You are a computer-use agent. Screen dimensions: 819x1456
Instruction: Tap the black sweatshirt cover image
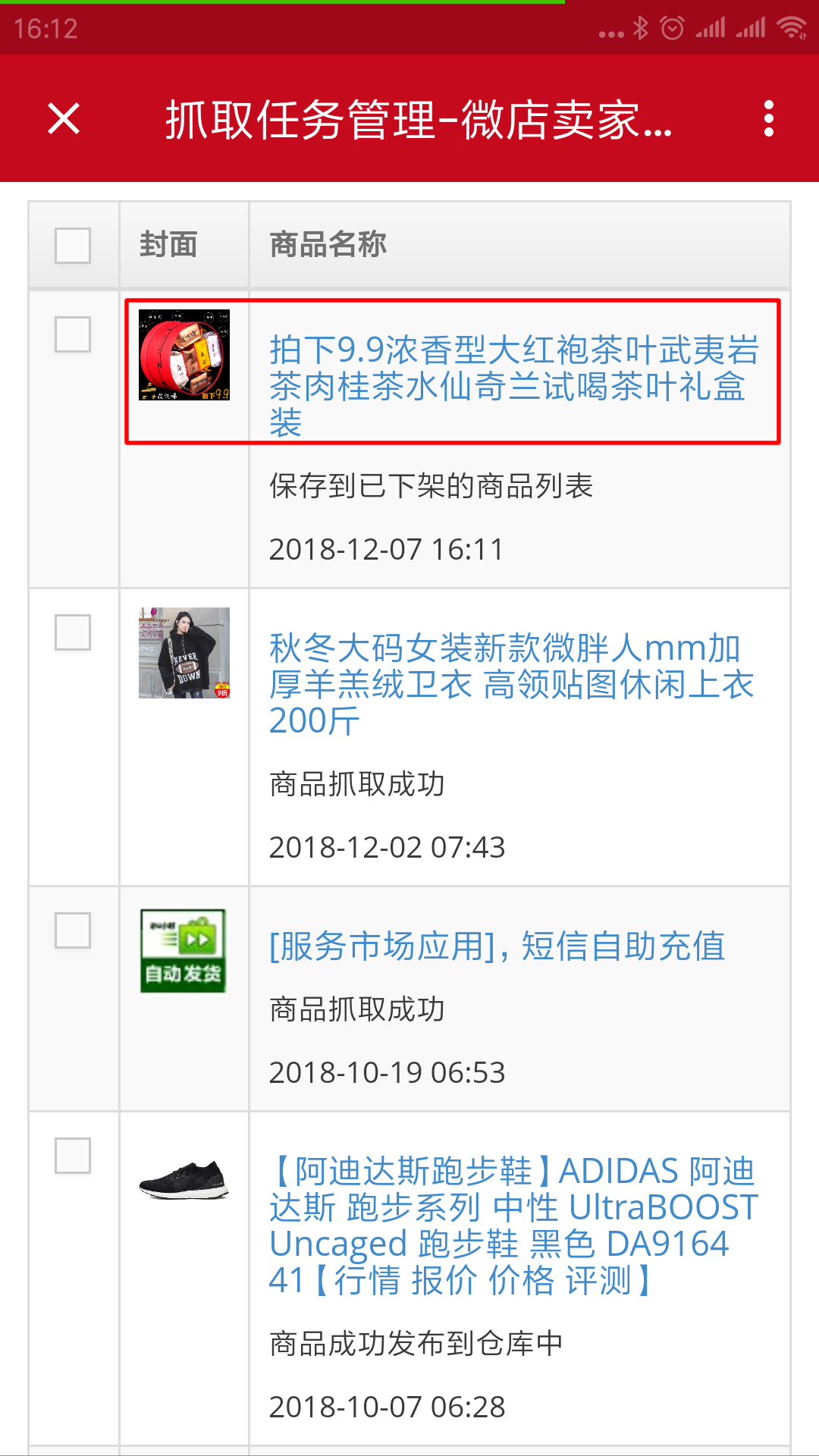point(184,653)
